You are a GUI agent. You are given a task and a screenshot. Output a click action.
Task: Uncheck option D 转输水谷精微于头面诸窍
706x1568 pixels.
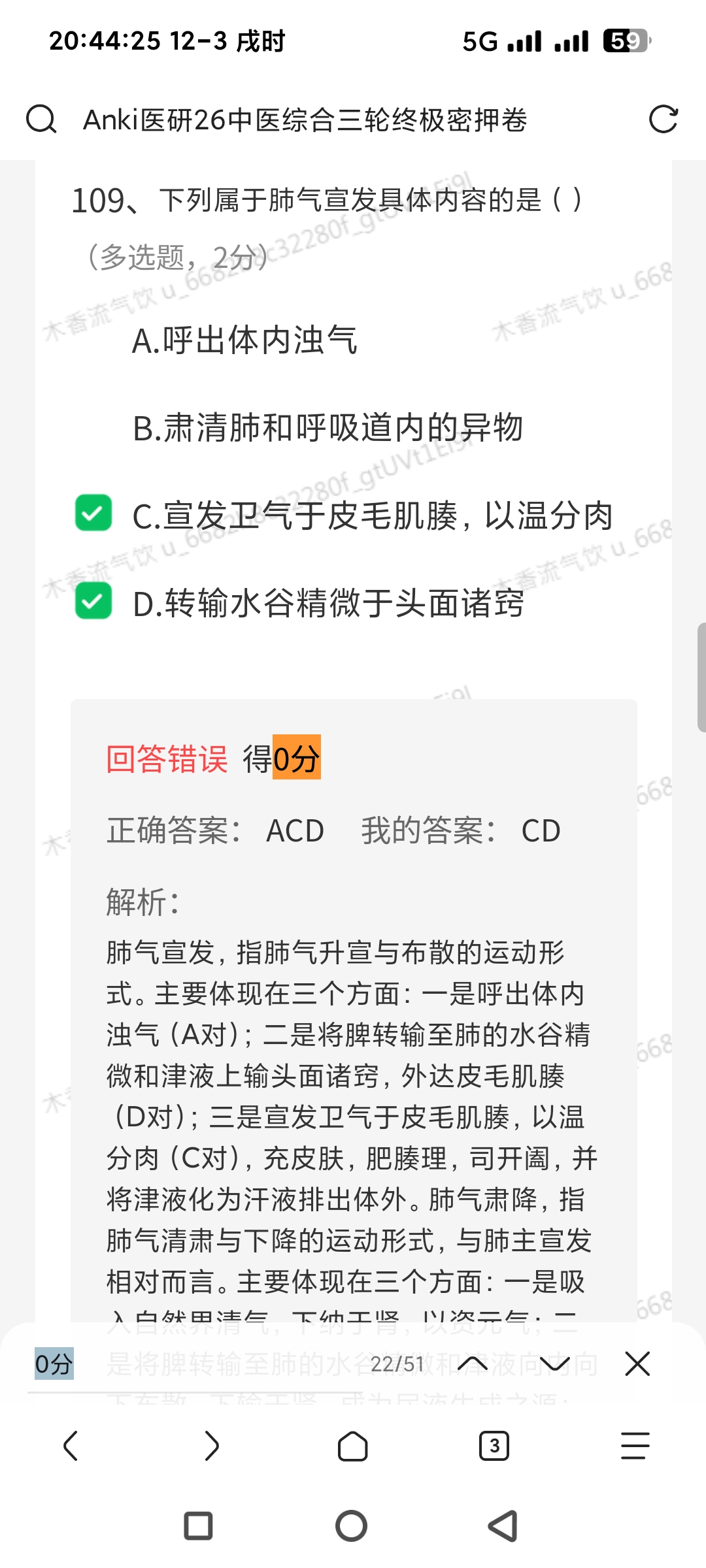tap(93, 601)
